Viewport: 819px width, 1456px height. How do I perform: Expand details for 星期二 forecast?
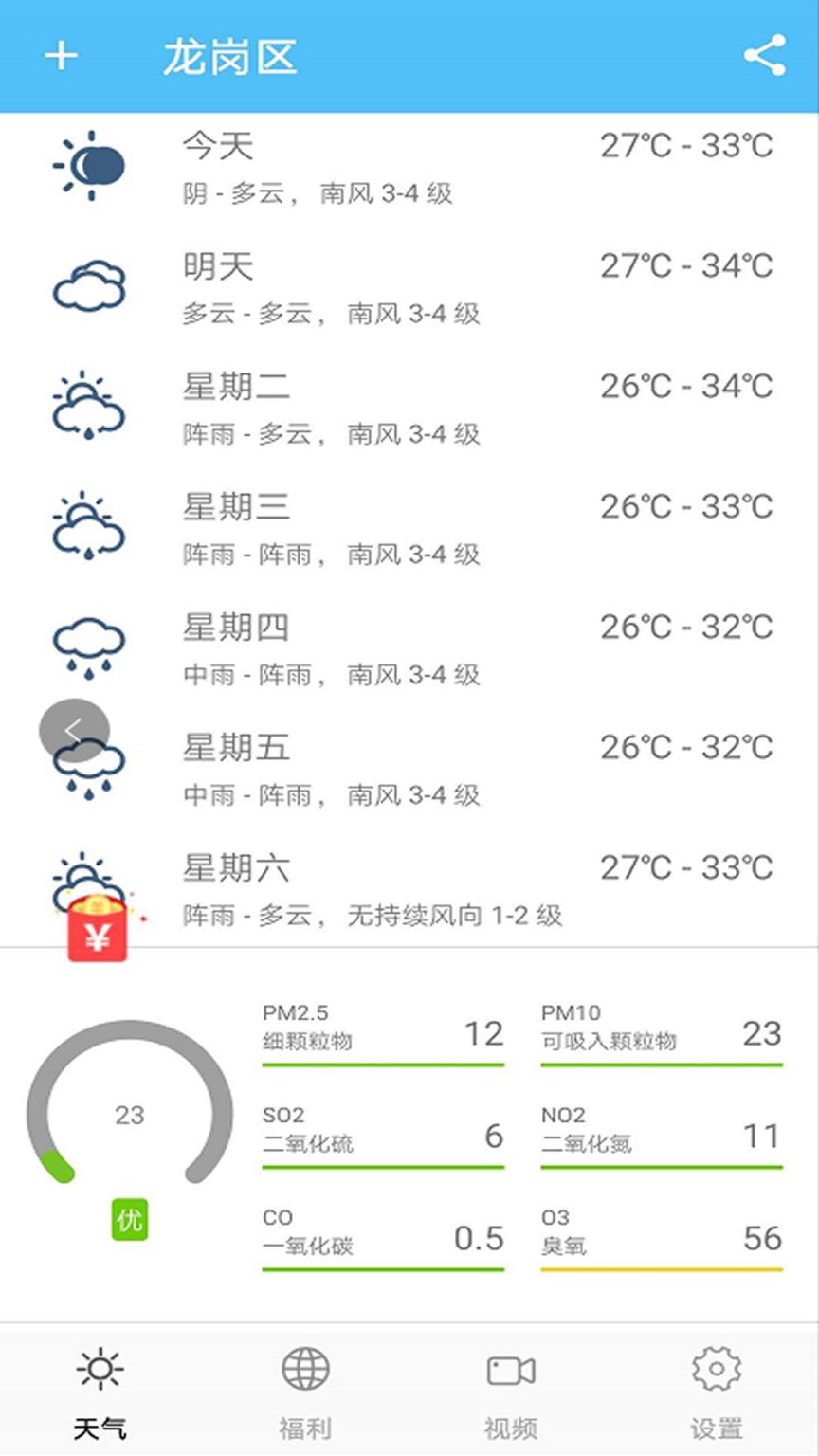[x=408, y=403]
